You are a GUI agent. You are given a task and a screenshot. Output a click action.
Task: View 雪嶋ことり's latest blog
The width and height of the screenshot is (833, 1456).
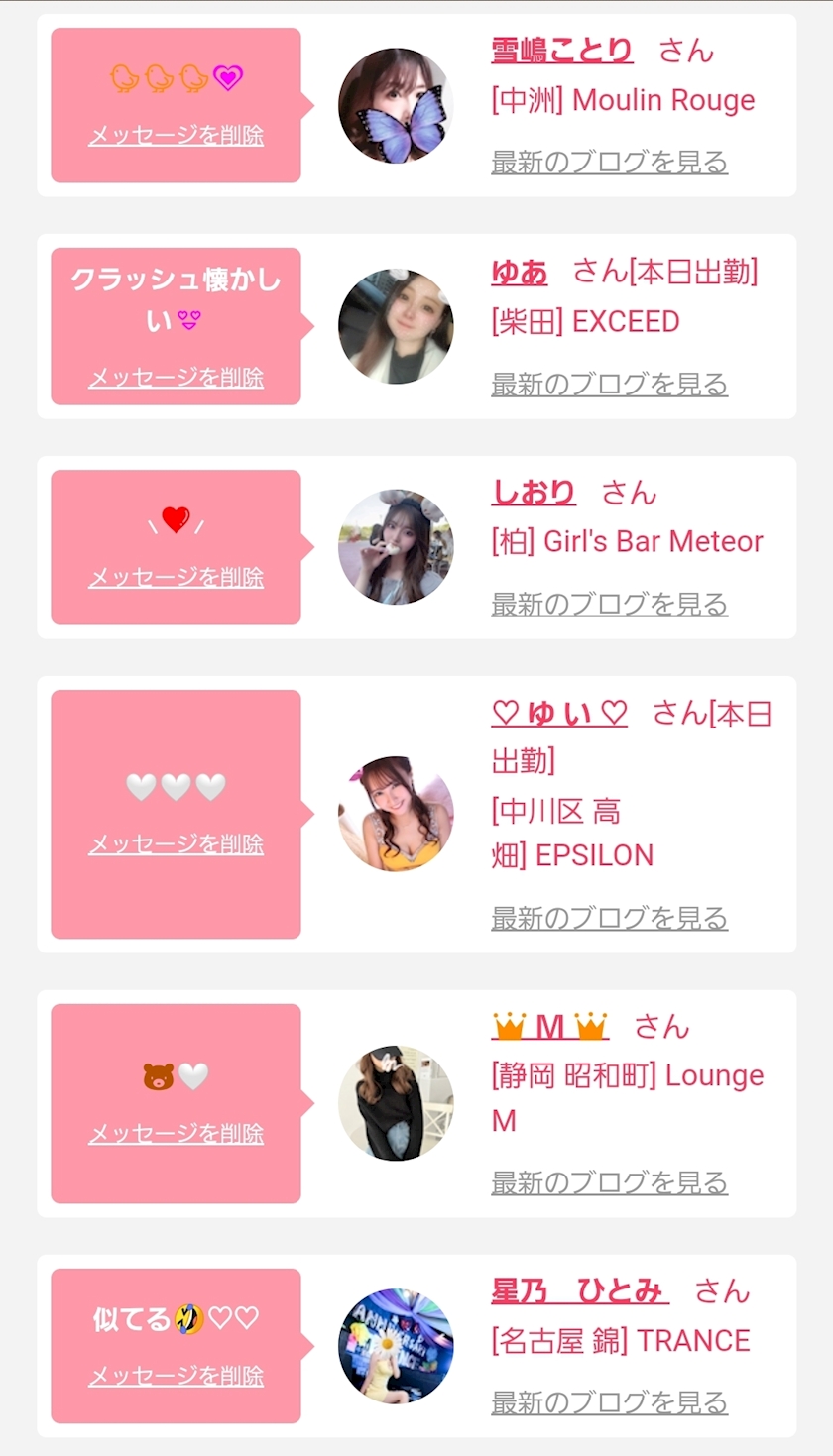pos(609,161)
